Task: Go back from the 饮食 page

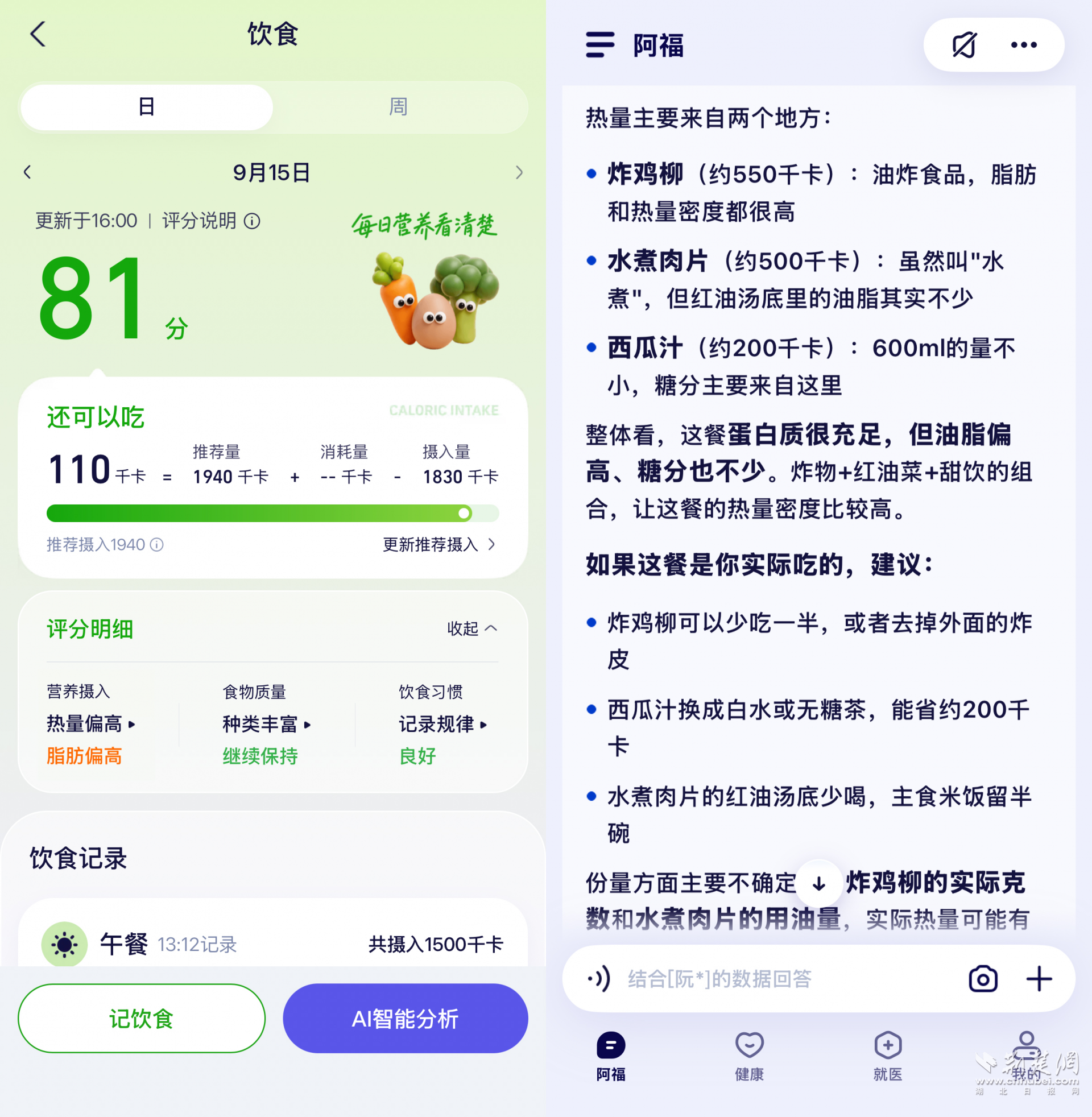Action: (x=38, y=34)
